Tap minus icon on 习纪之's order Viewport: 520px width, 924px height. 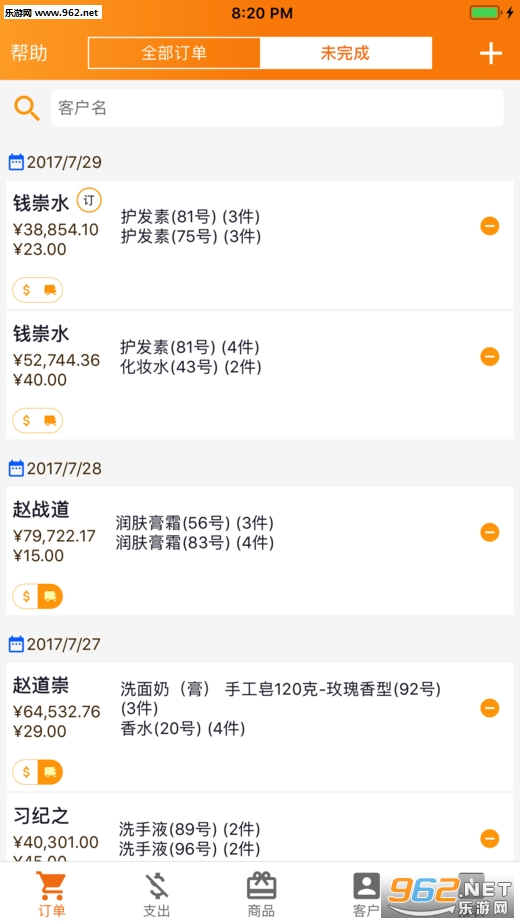coord(490,838)
